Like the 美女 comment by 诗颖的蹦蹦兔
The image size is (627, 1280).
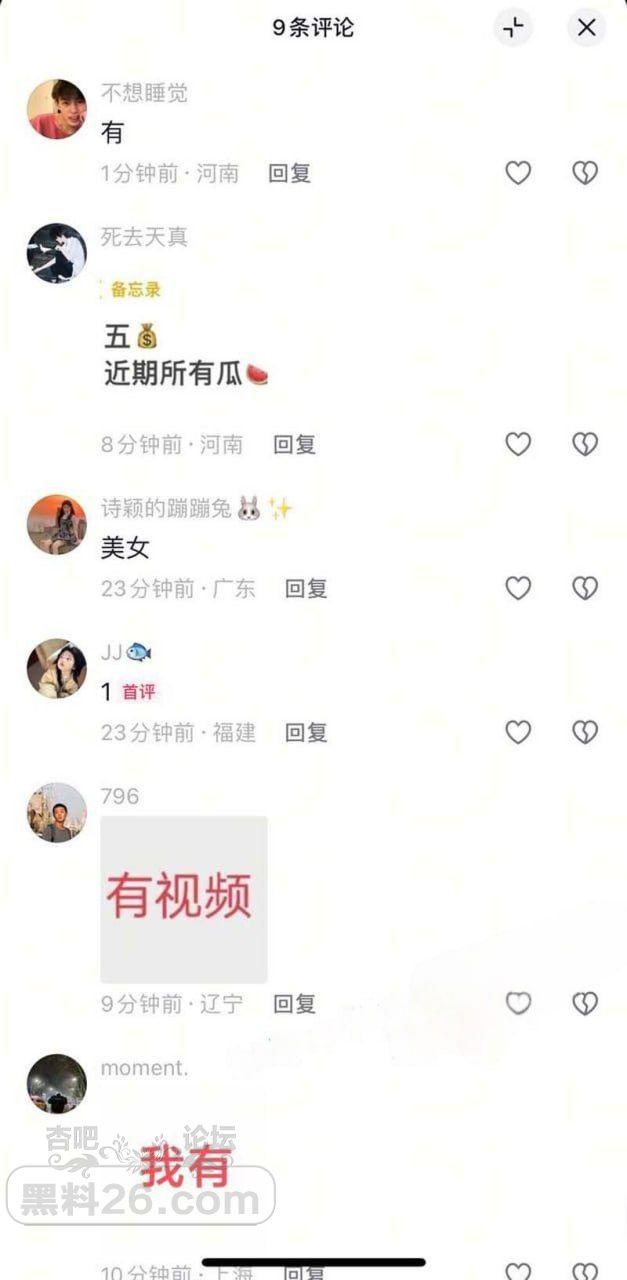point(517,588)
